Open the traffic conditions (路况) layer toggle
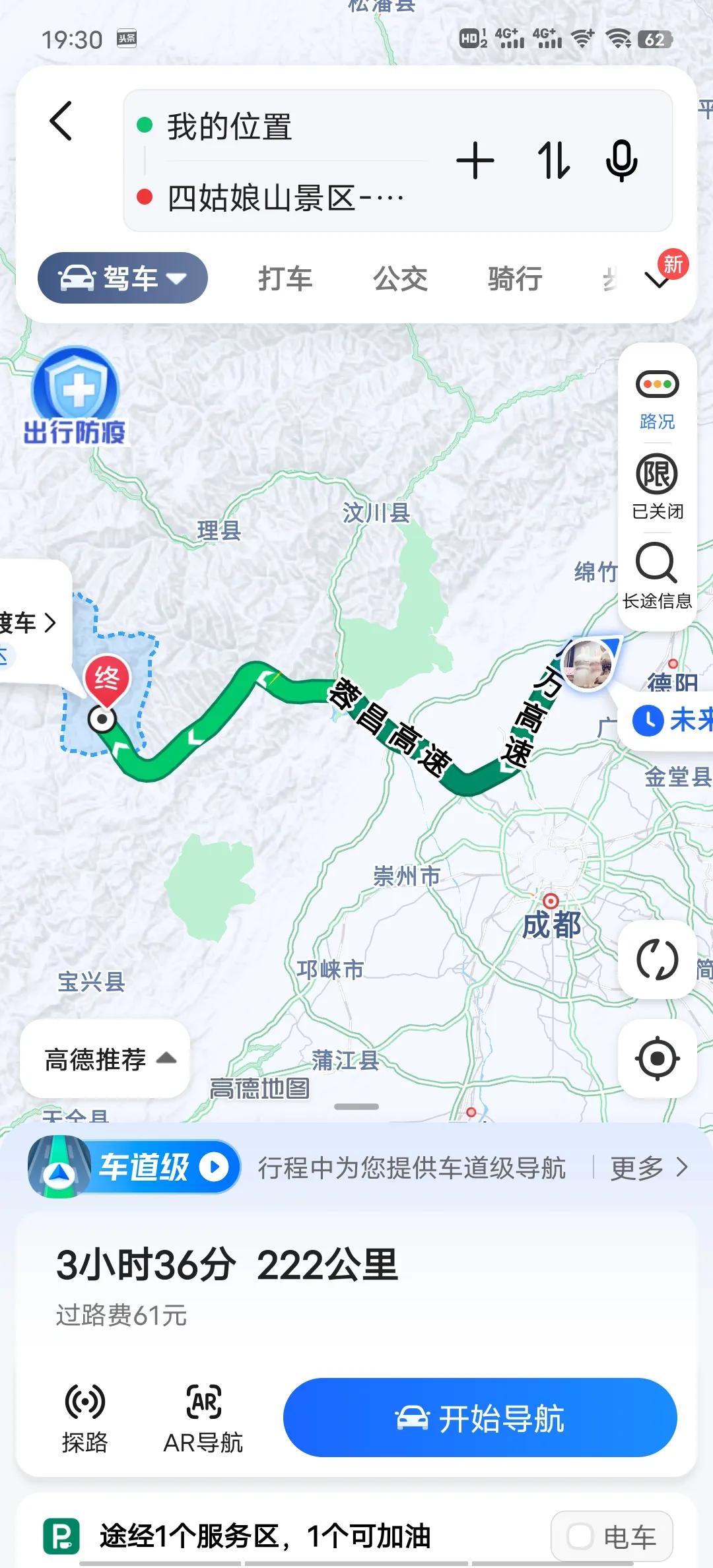The width and height of the screenshot is (713, 1568). coord(656,383)
